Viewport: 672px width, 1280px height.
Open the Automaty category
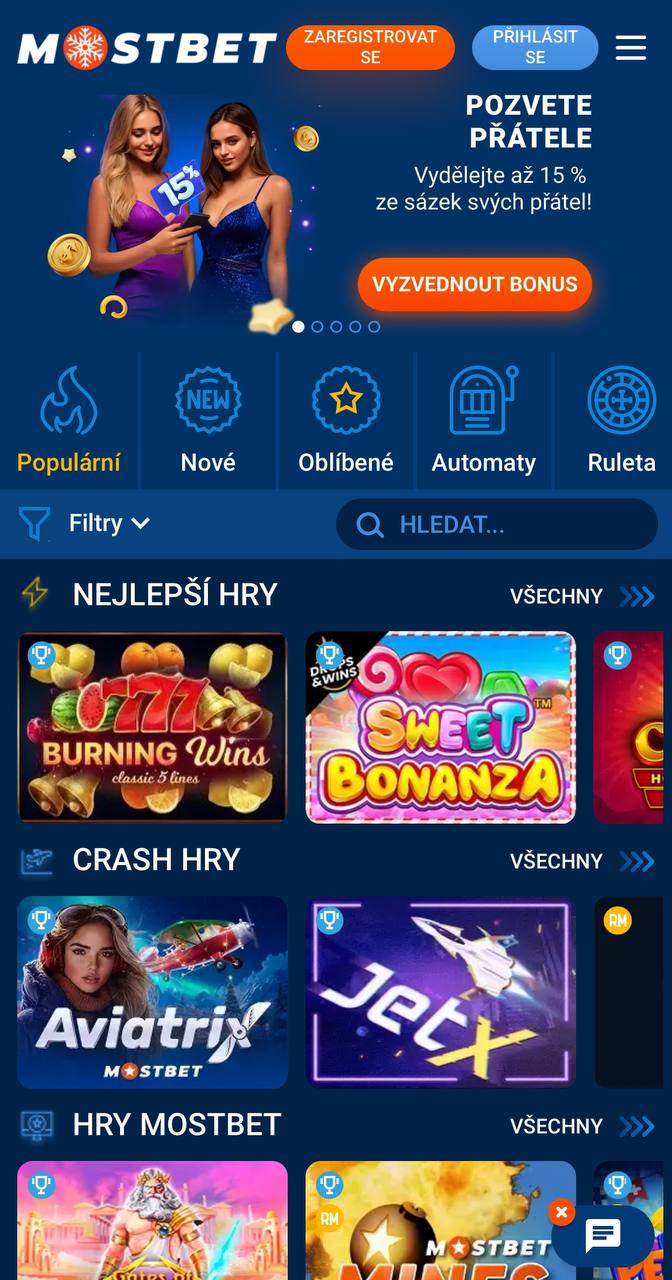click(484, 421)
